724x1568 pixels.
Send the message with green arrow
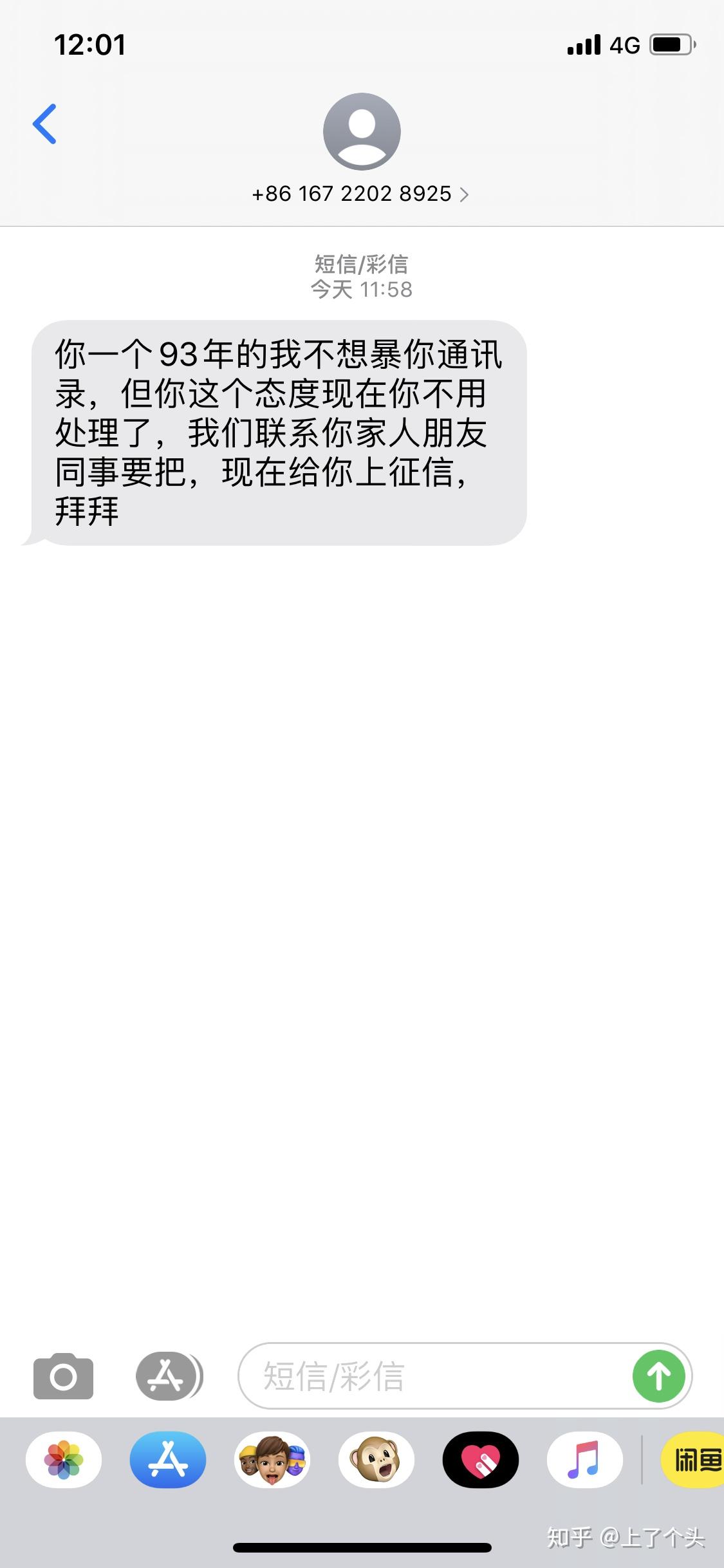658,1377
